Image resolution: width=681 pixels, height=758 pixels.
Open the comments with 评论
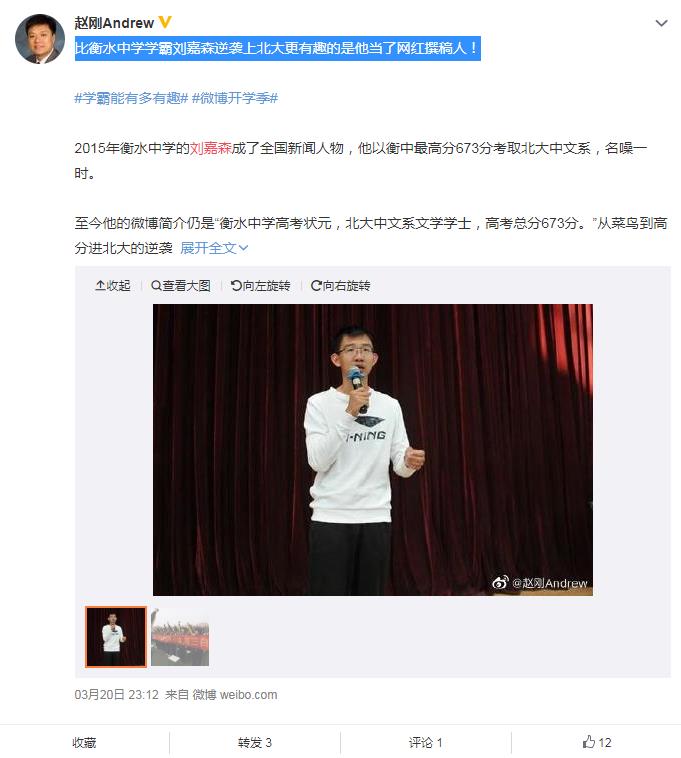[426, 743]
